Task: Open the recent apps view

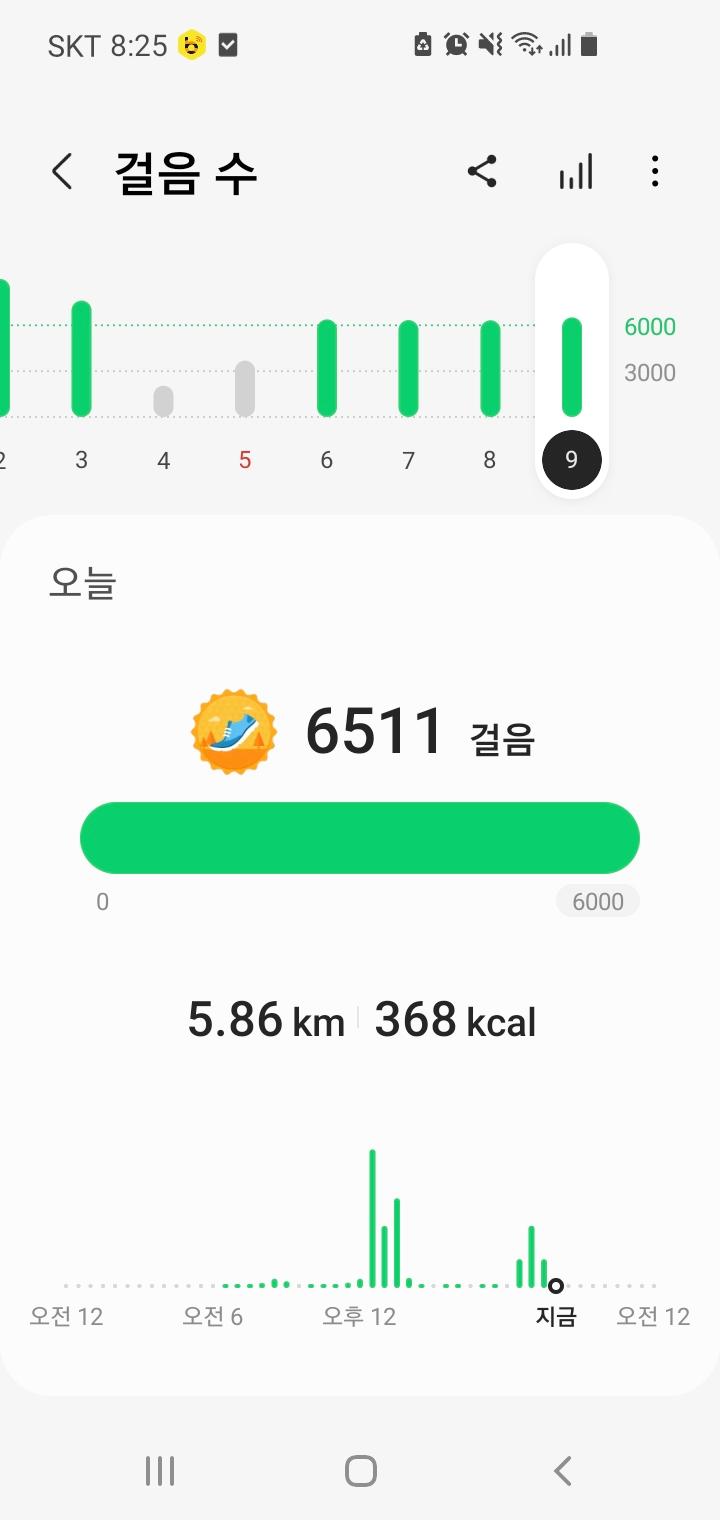Action: click(160, 1471)
